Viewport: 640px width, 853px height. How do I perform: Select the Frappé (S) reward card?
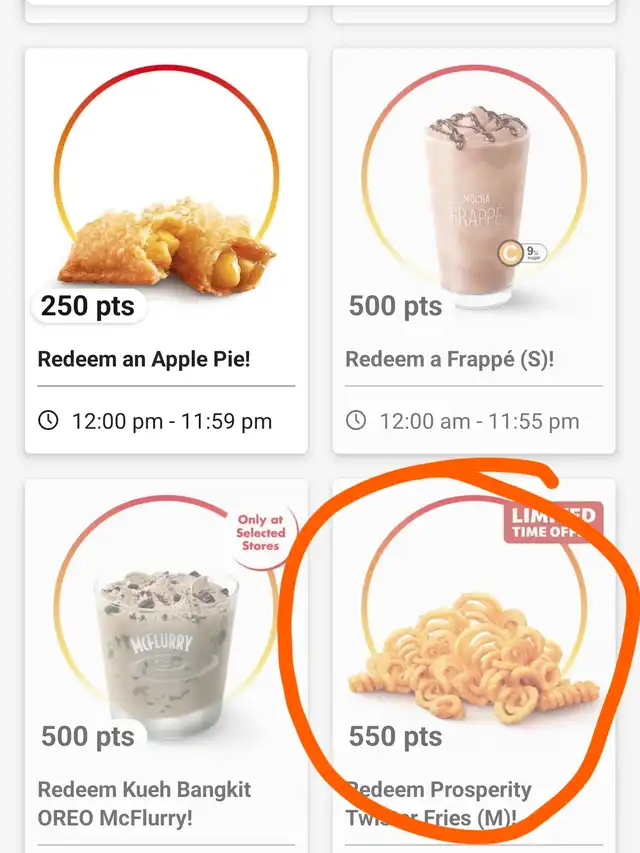click(474, 250)
